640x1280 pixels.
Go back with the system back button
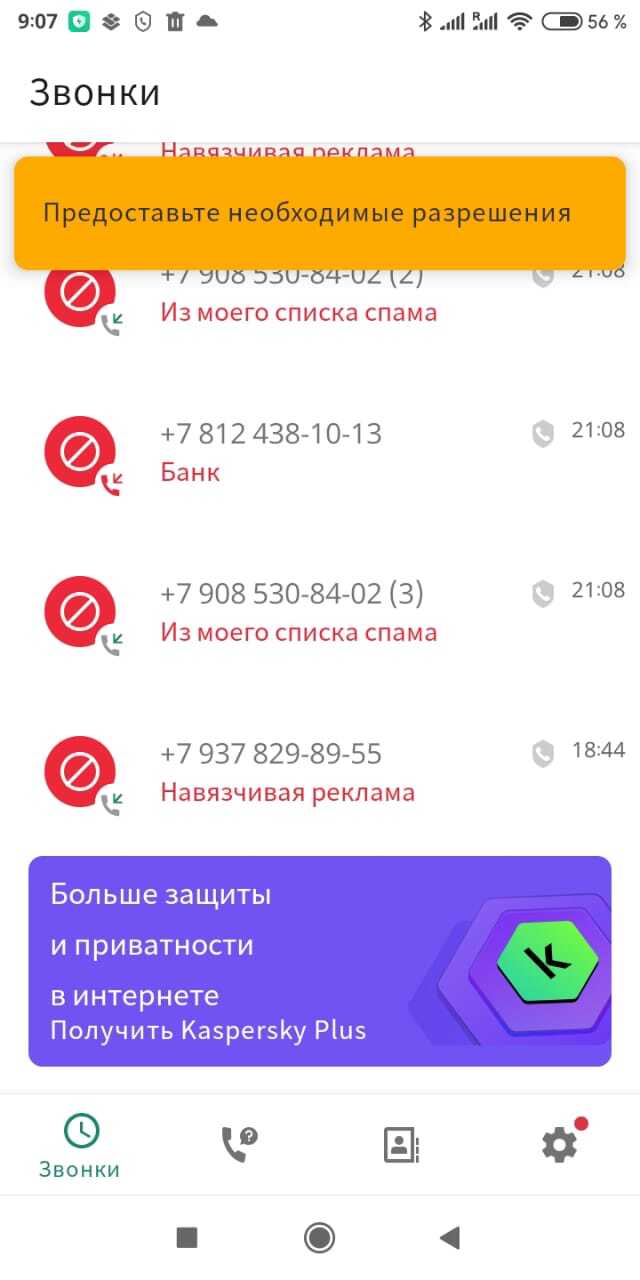pos(450,1239)
